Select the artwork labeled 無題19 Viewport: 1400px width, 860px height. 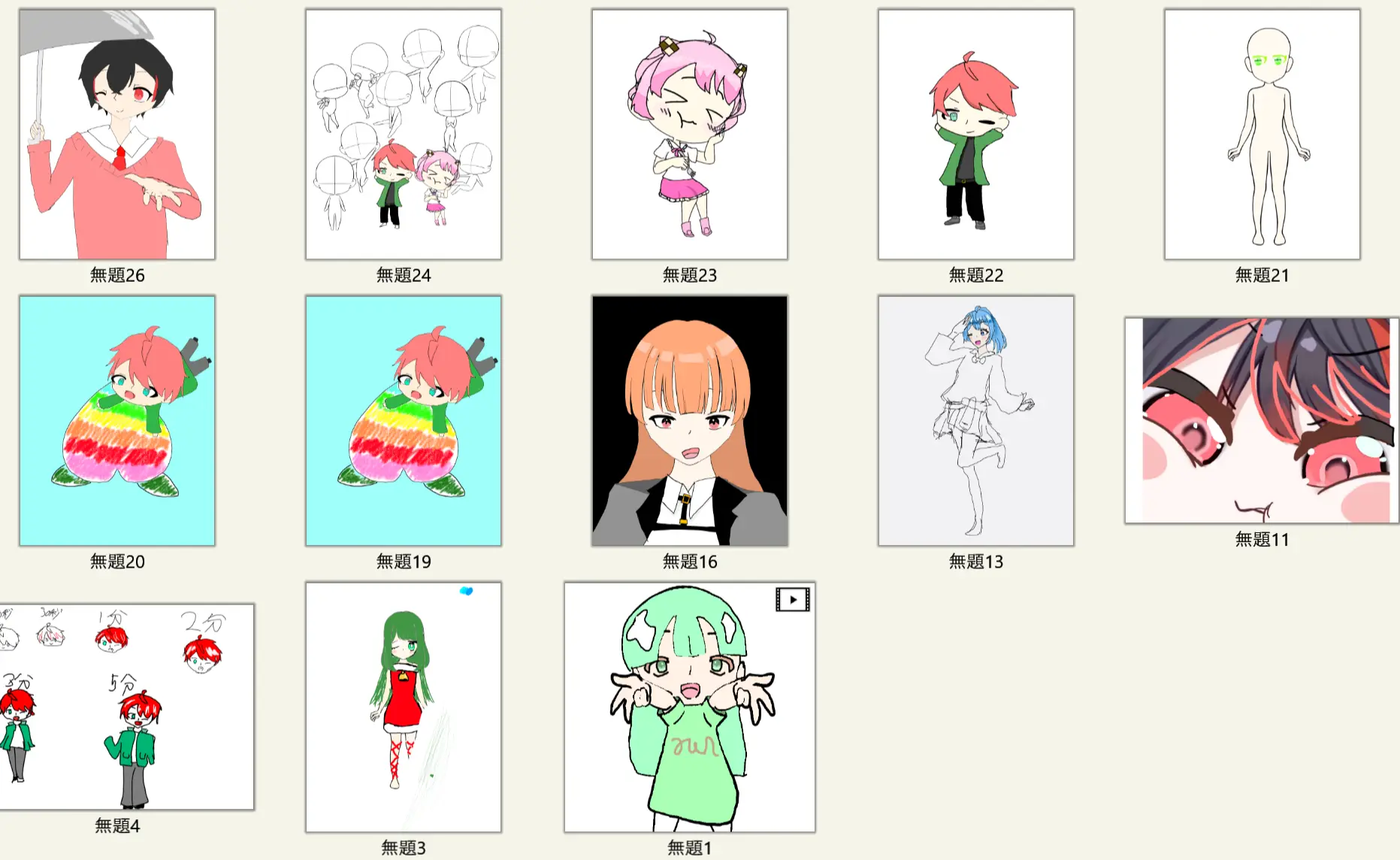(x=404, y=421)
